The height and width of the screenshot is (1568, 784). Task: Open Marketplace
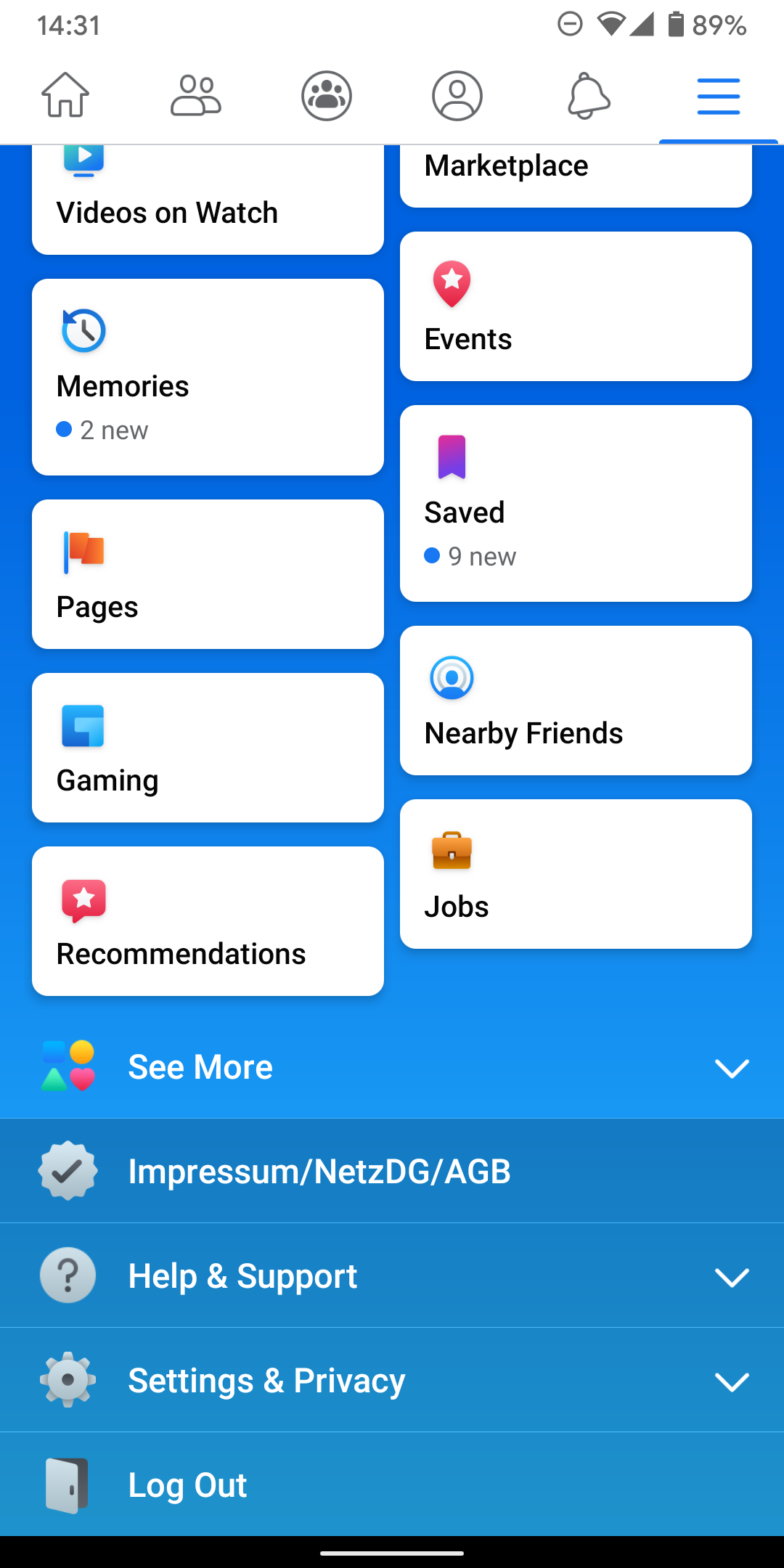(575, 174)
